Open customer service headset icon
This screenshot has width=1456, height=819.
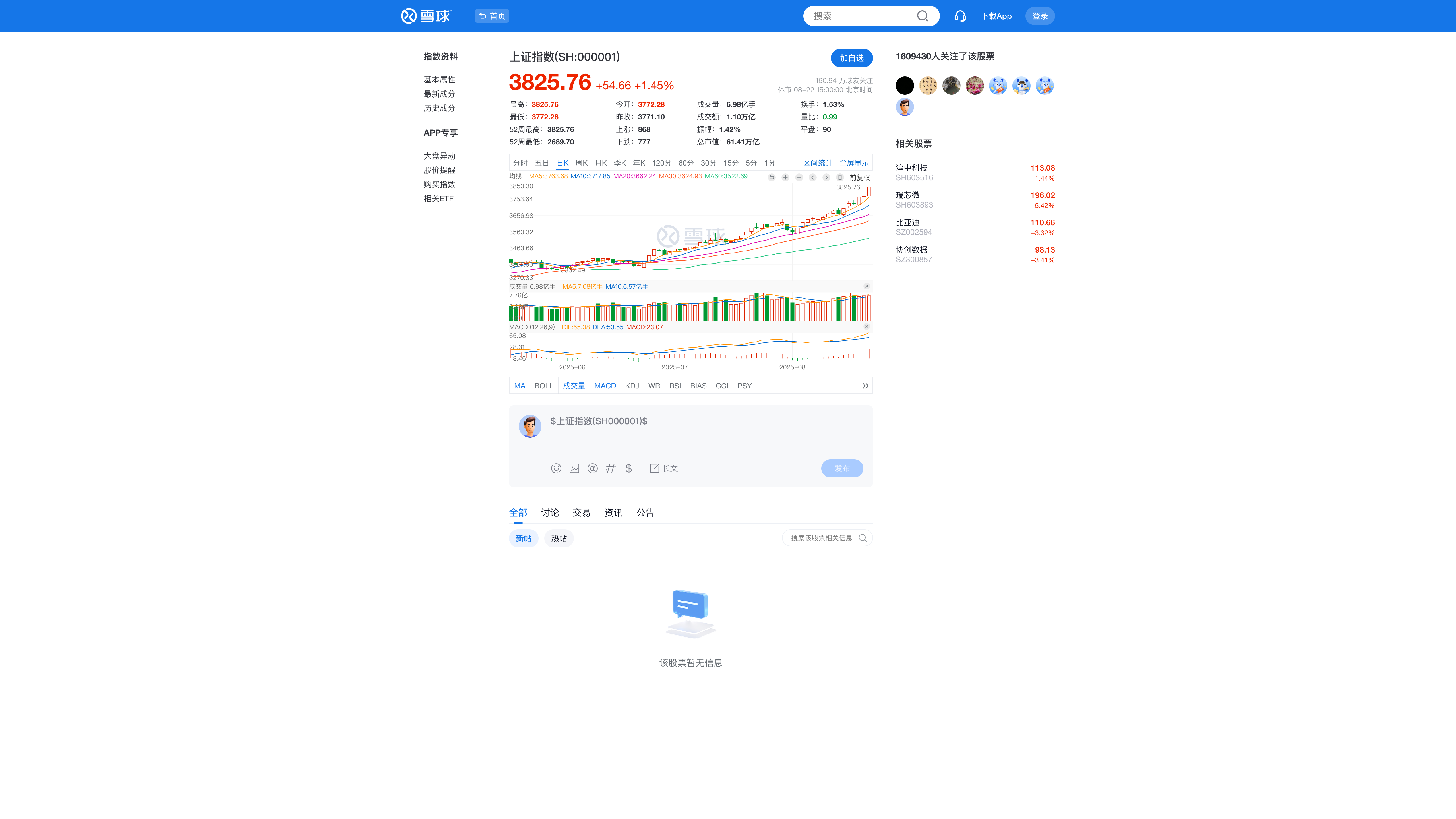(x=960, y=16)
